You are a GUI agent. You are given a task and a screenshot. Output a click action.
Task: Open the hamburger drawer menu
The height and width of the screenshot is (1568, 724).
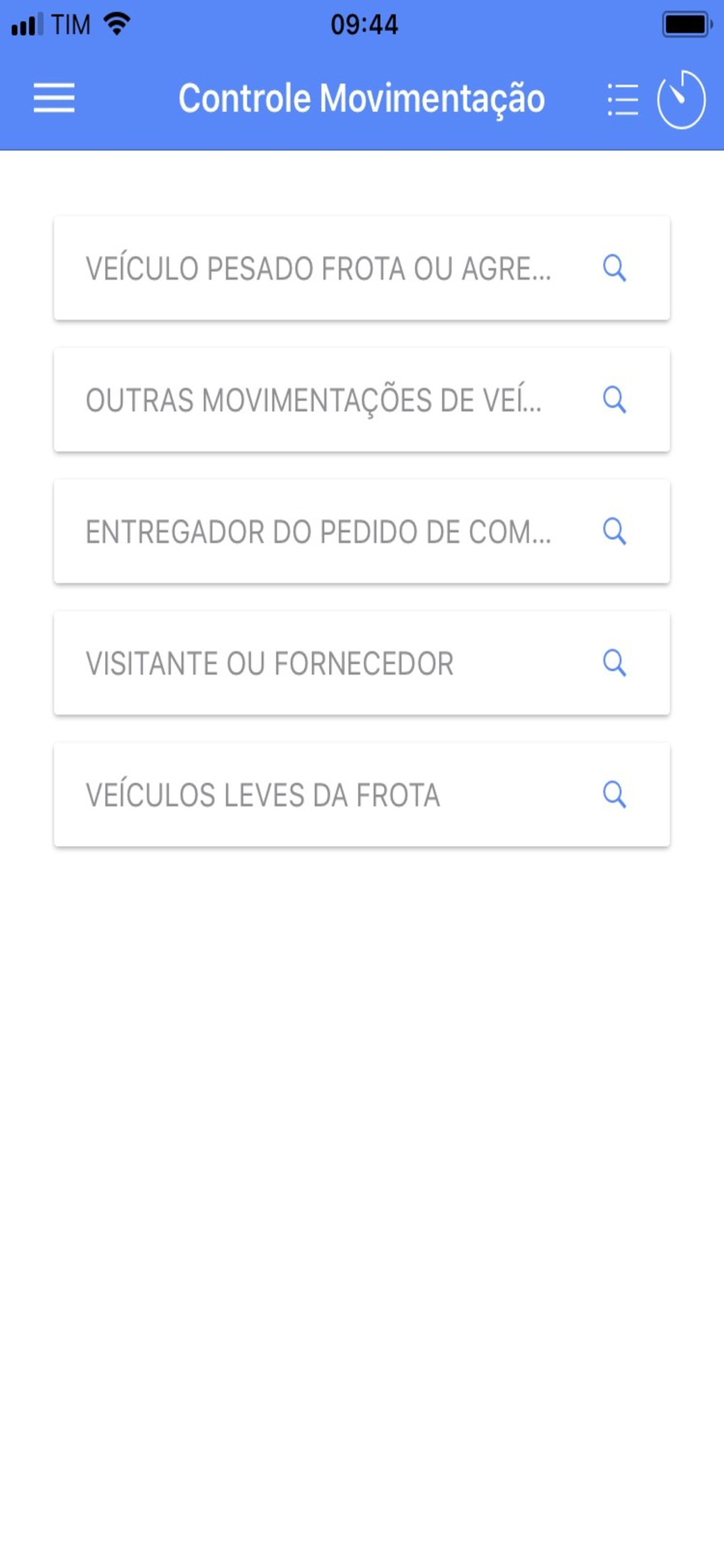[54, 98]
